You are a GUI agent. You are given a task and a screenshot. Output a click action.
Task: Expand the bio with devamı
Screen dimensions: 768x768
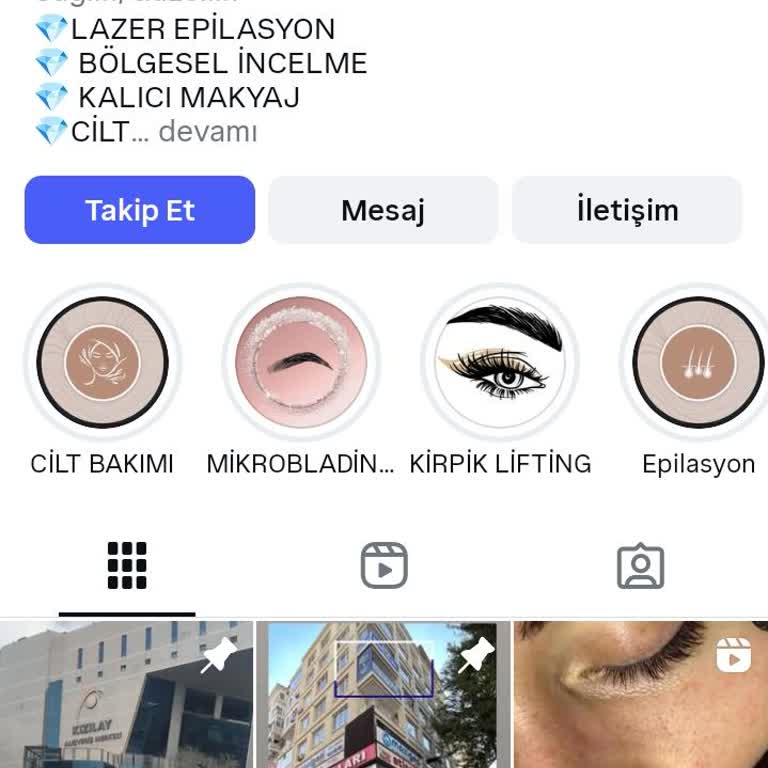click(x=207, y=132)
